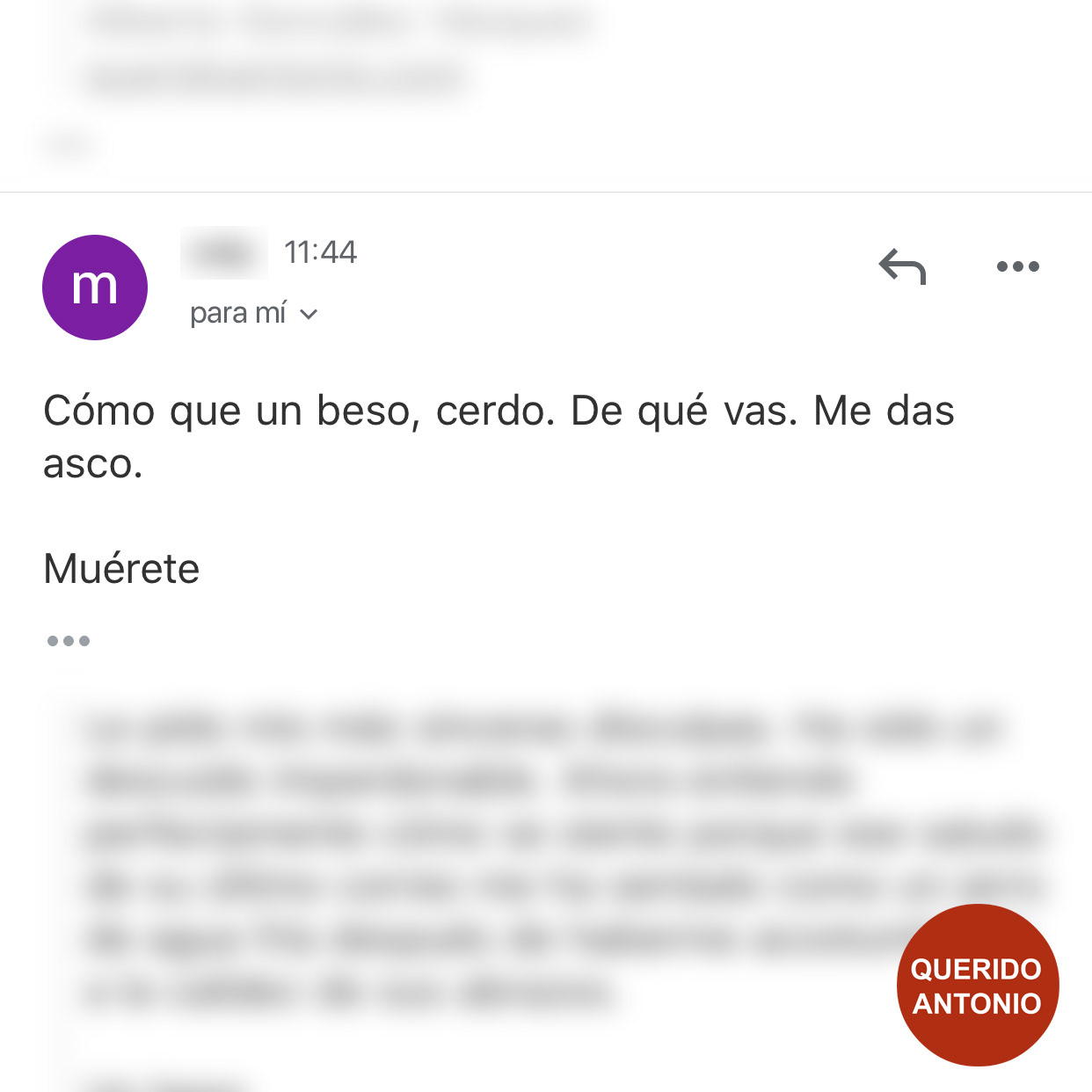Expand the "para mí" recipient details

coord(308,314)
